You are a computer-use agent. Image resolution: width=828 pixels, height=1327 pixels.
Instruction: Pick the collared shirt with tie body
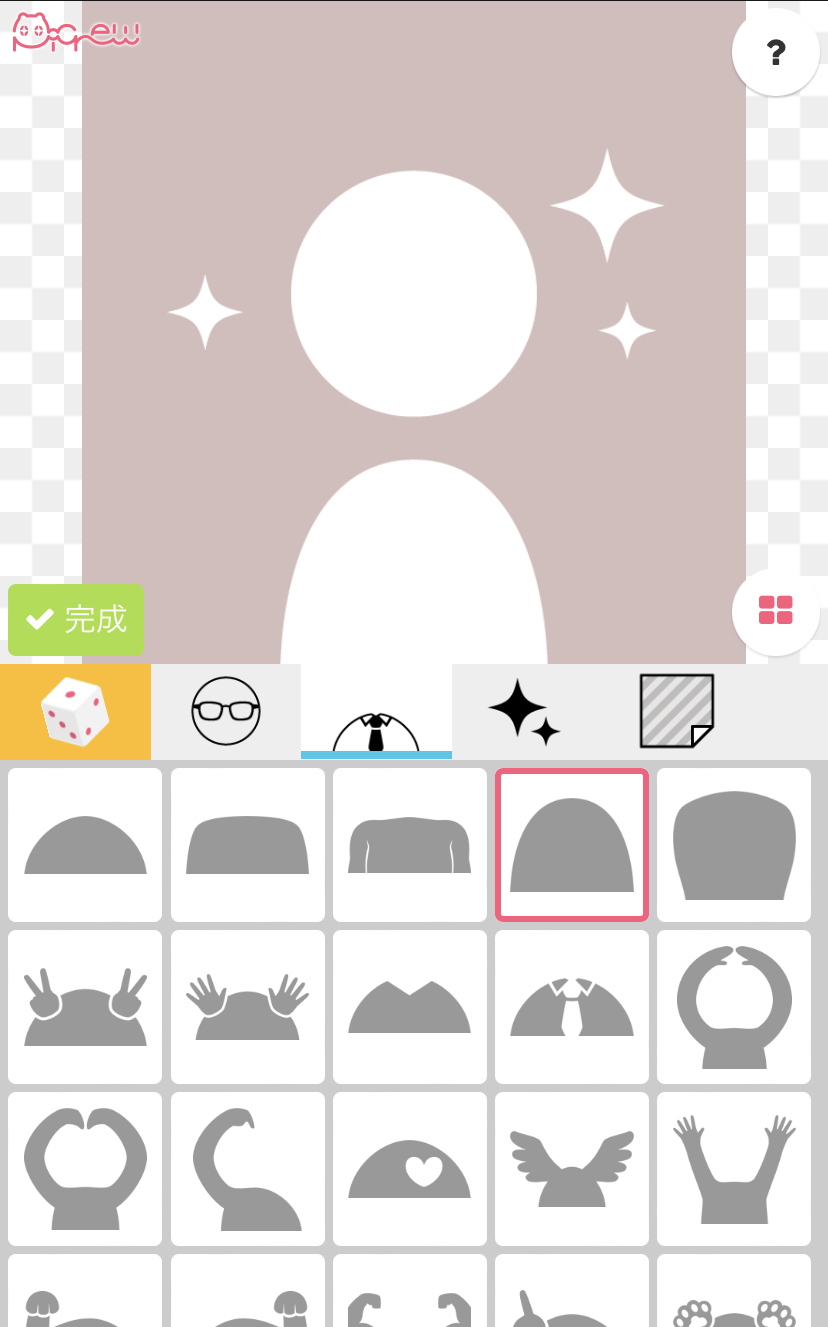(572, 1007)
